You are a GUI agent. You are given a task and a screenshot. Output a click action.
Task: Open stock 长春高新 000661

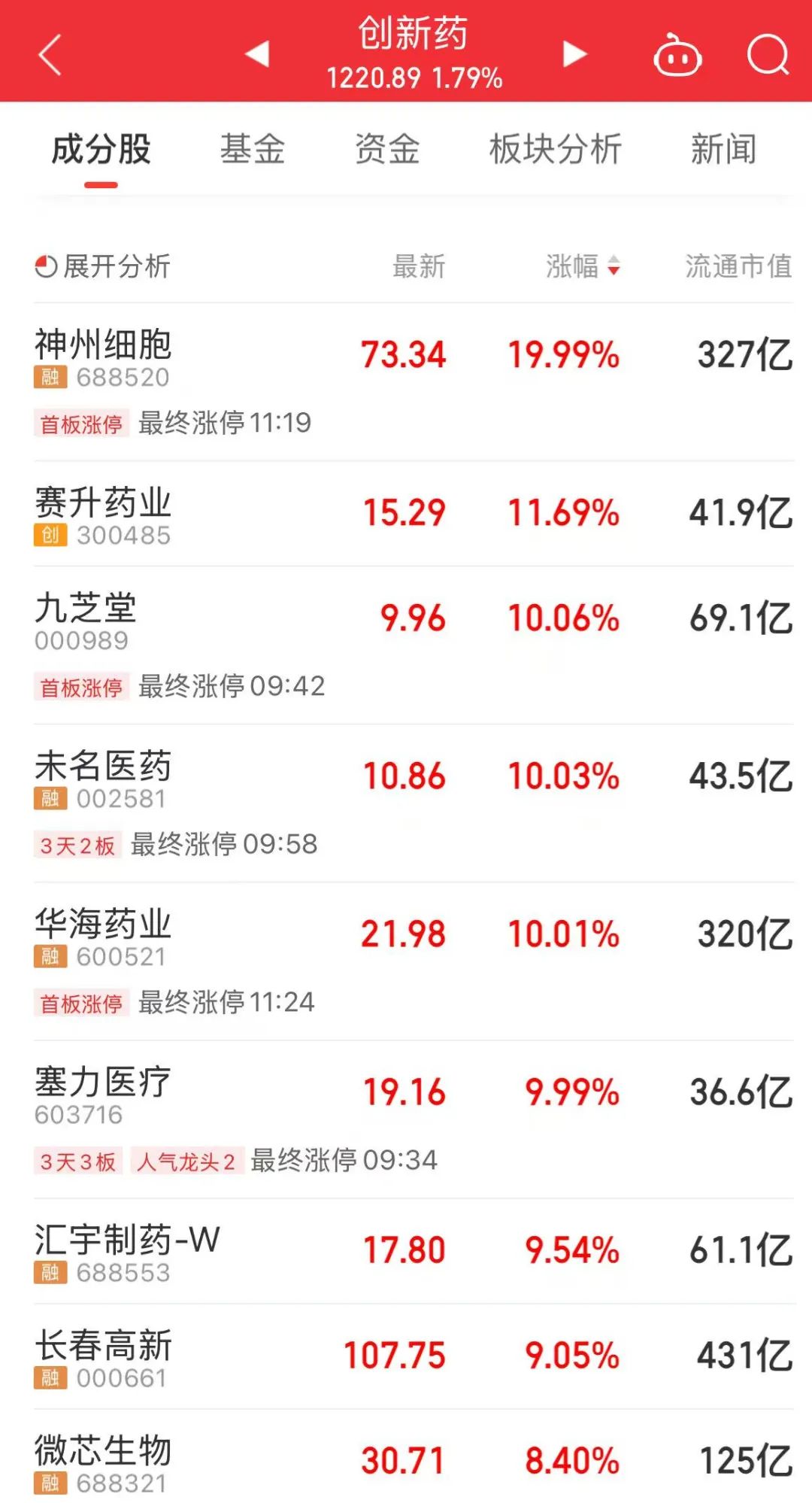(104, 1358)
